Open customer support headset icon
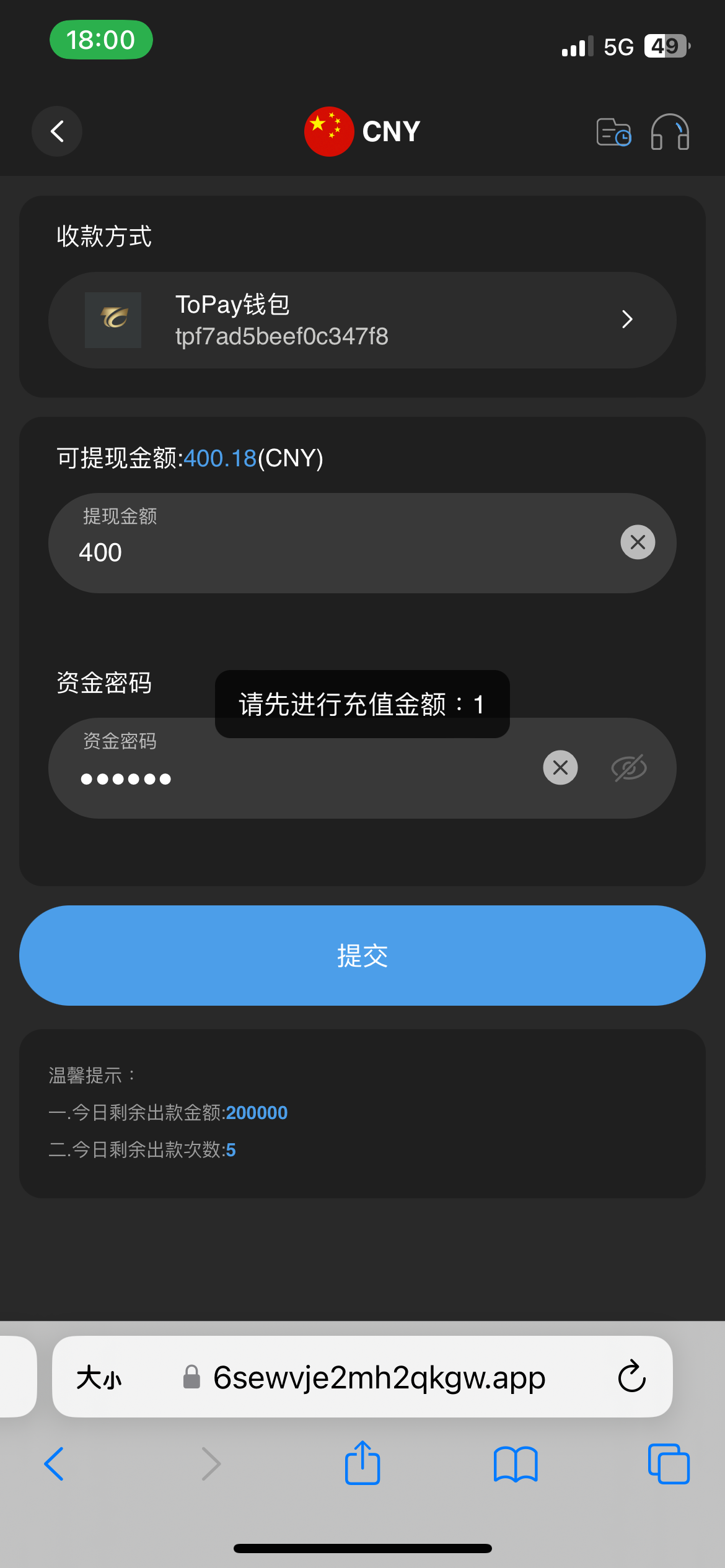This screenshot has width=725, height=1568. coord(670,132)
